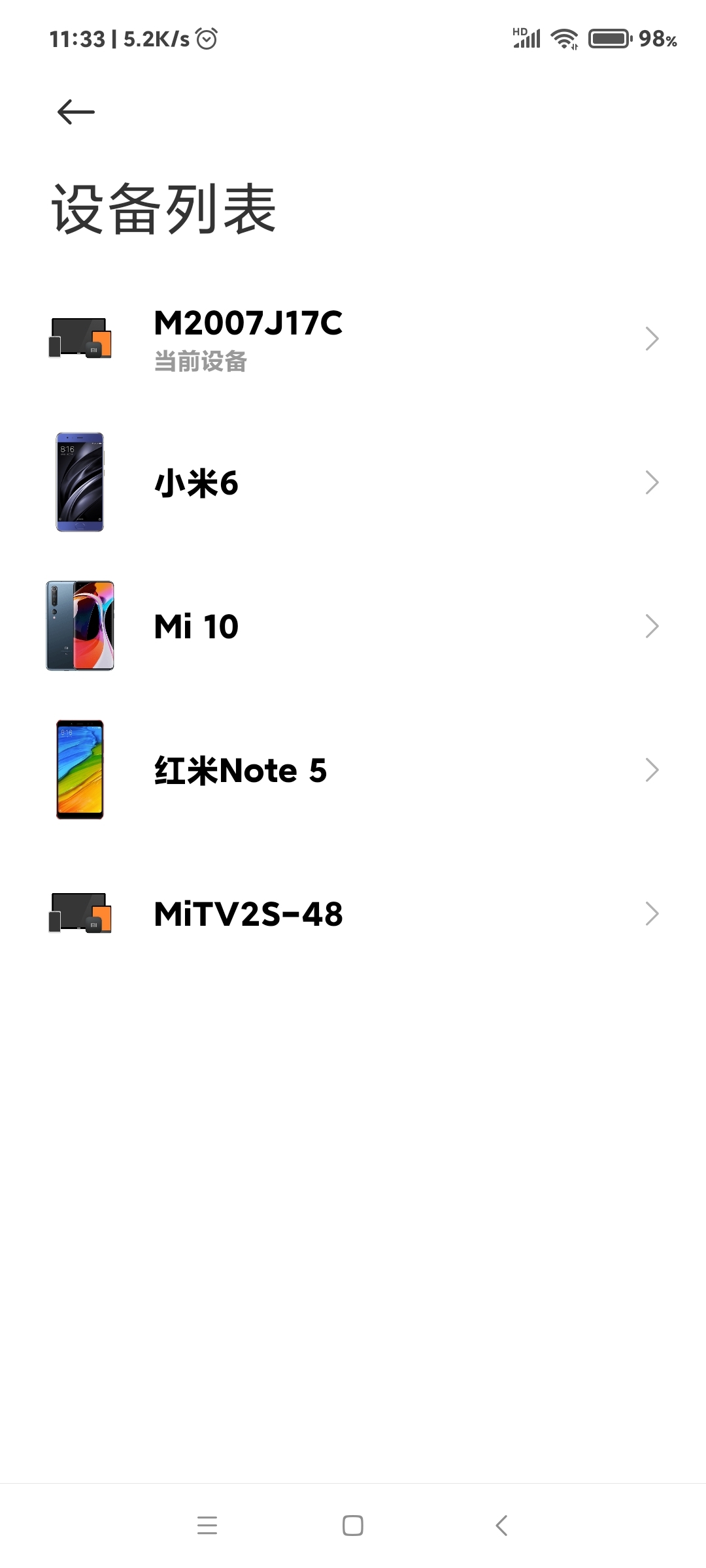The height and width of the screenshot is (1568, 706).
Task: Tap the 小米6 phone thumbnail
Action: 78,483
